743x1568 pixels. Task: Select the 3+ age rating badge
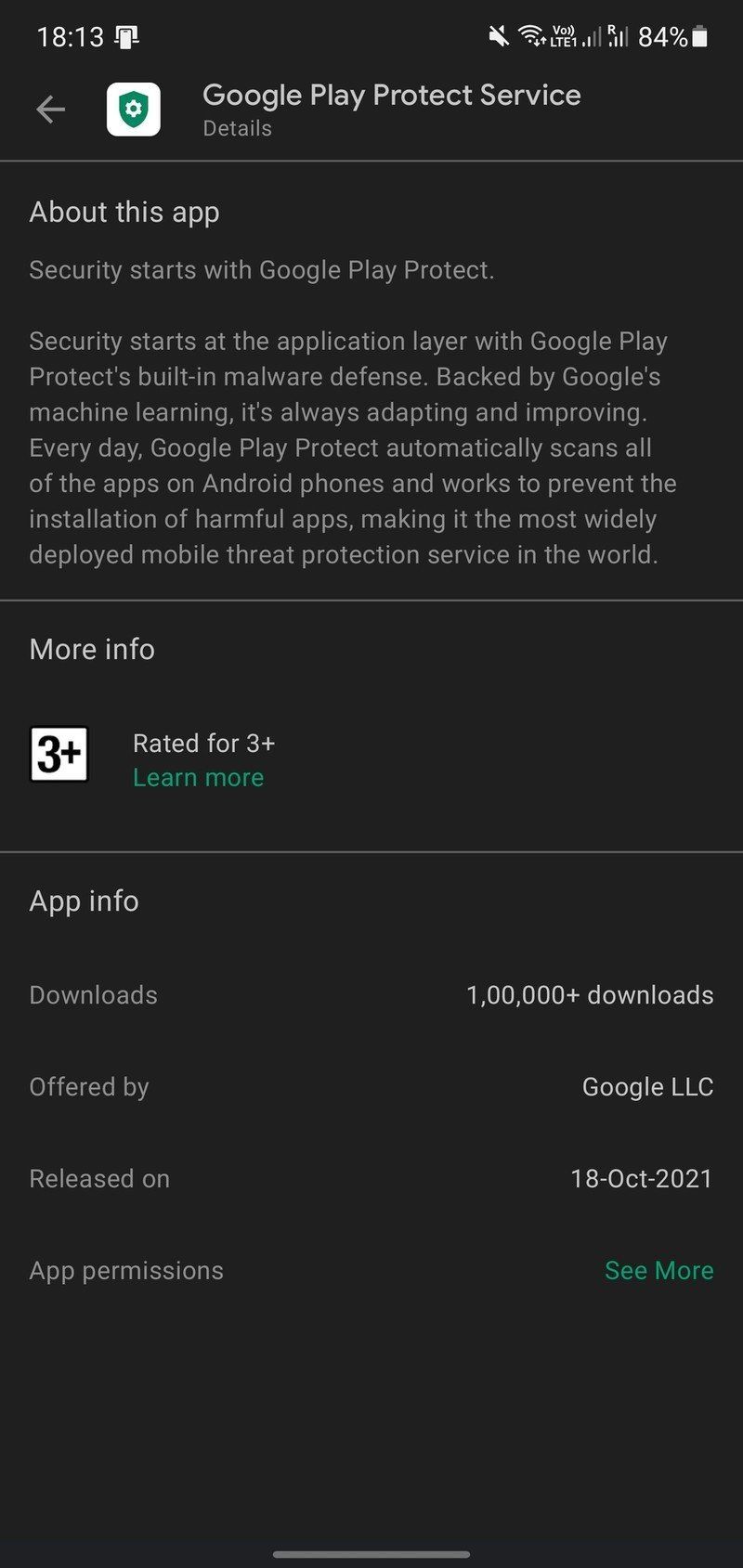coord(59,756)
